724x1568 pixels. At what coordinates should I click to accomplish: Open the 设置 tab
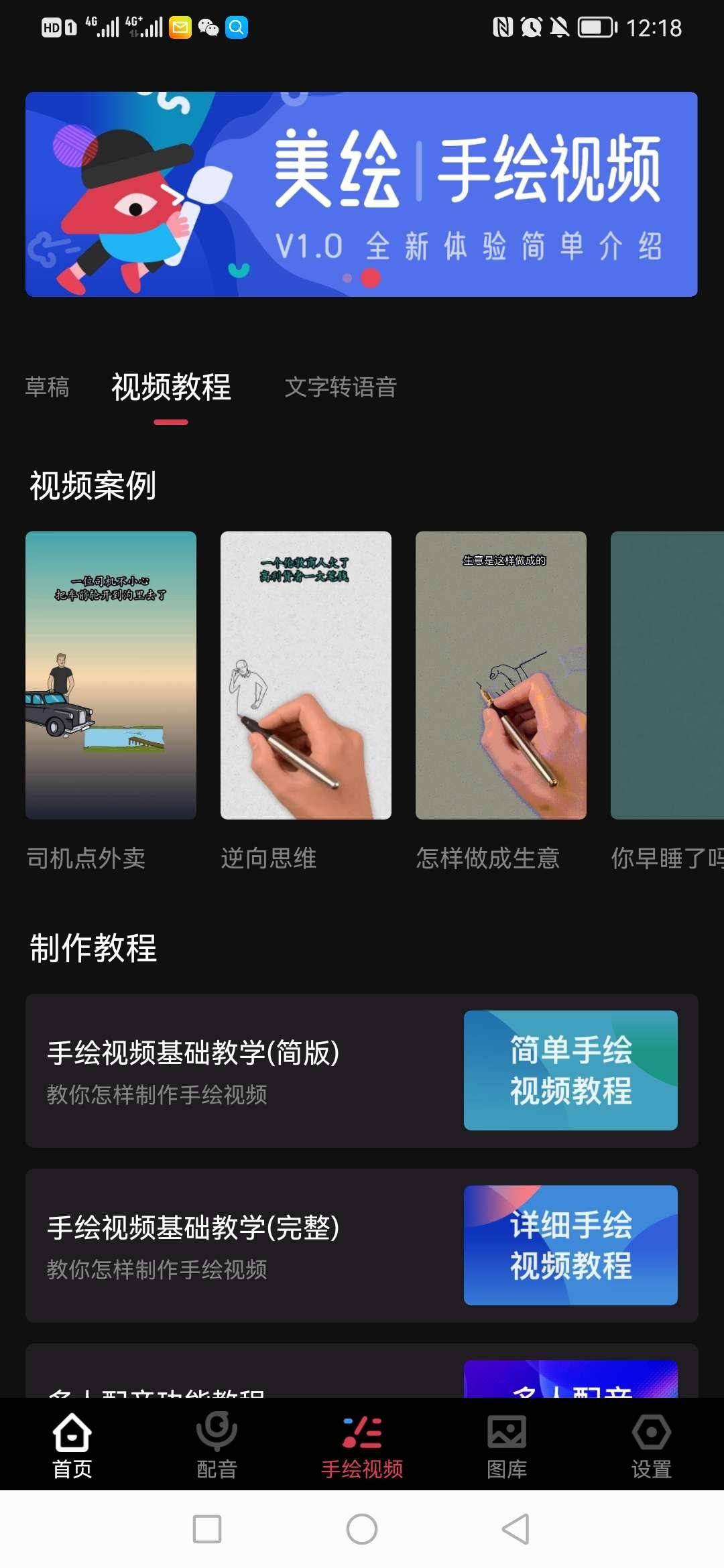(x=652, y=1445)
